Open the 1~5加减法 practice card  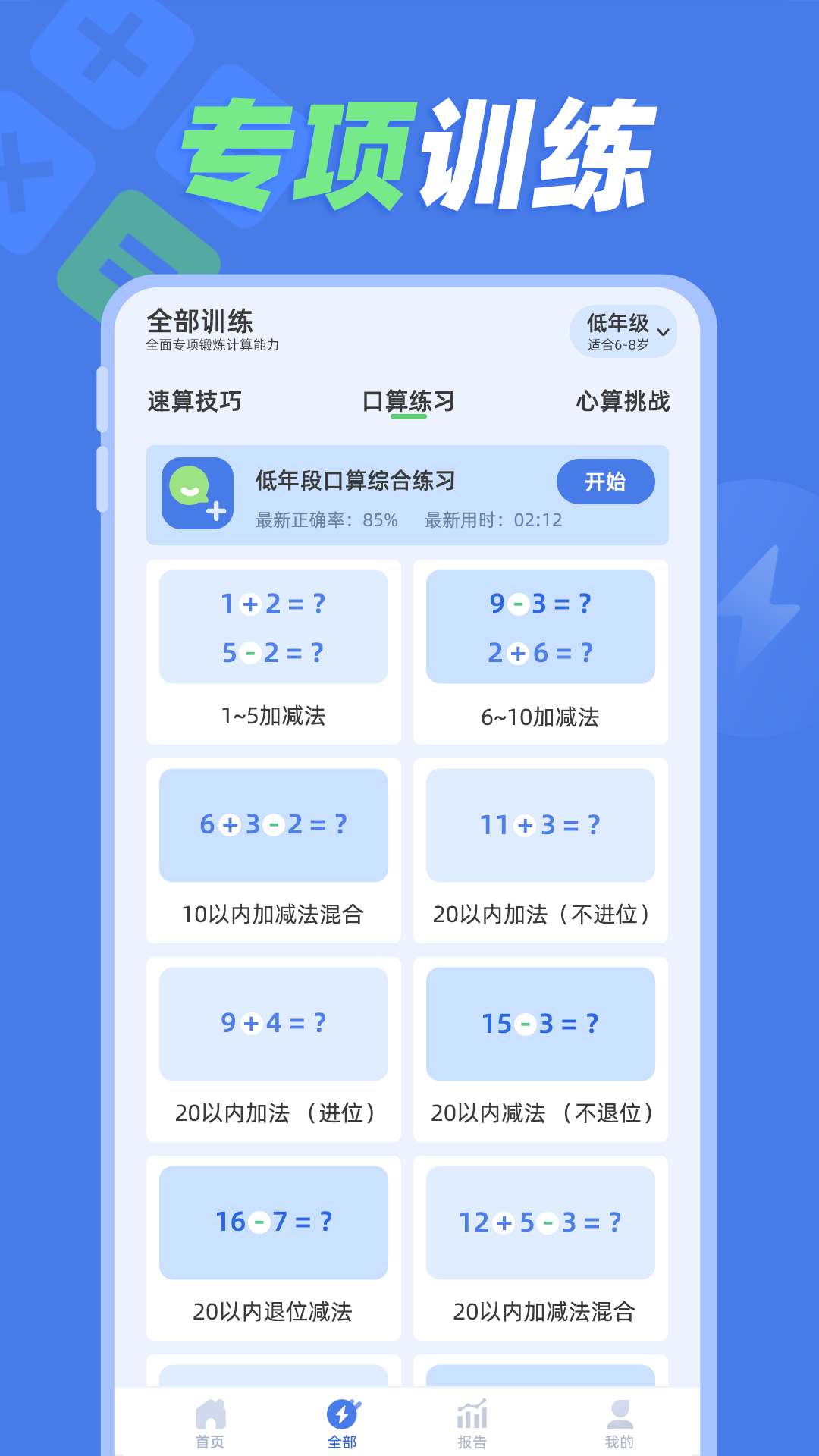click(x=274, y=651)
